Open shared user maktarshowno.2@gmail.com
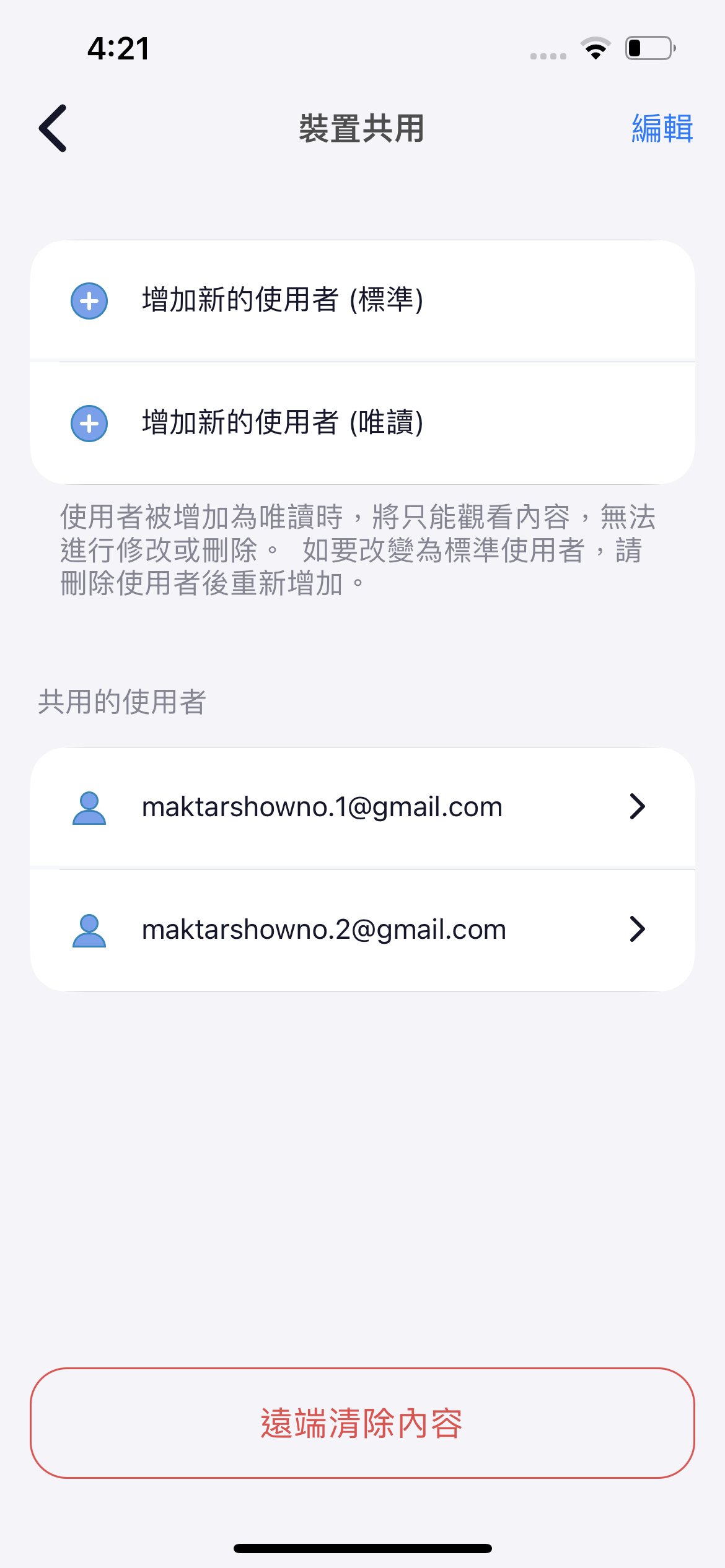 [362, 930]
